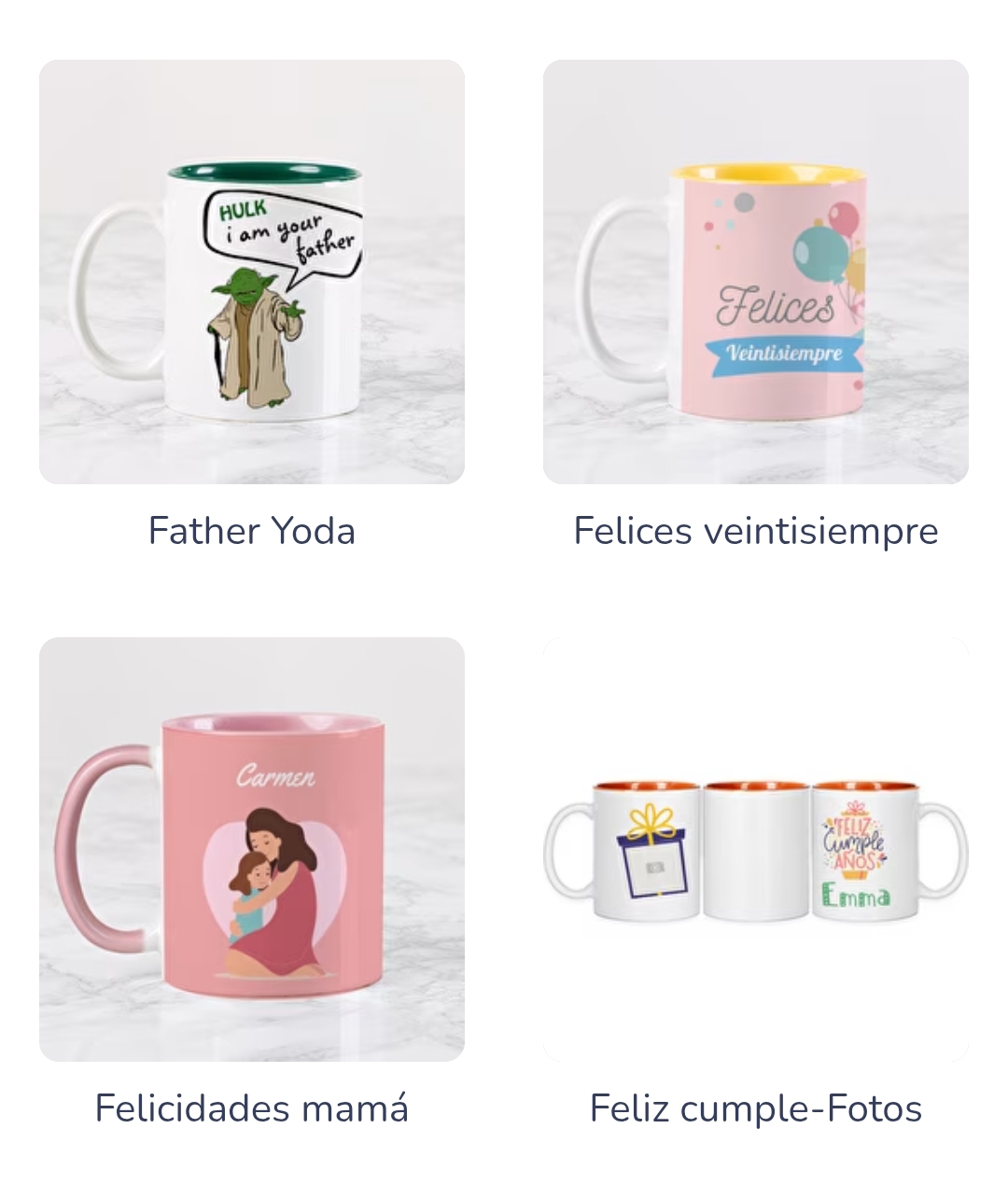Select the Felices veintisiempre mug
This screenshot has width=1008, height=1184.
tap(755, 272)
